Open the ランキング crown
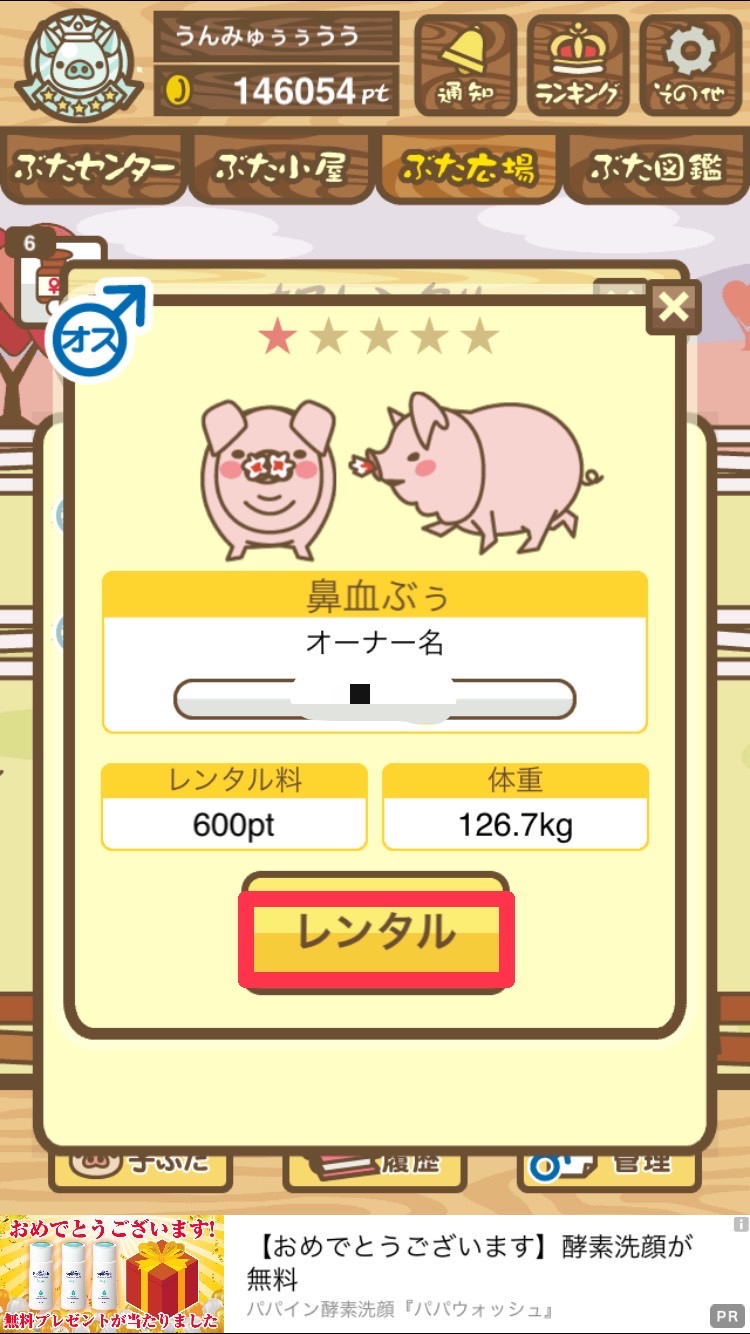 578,65
